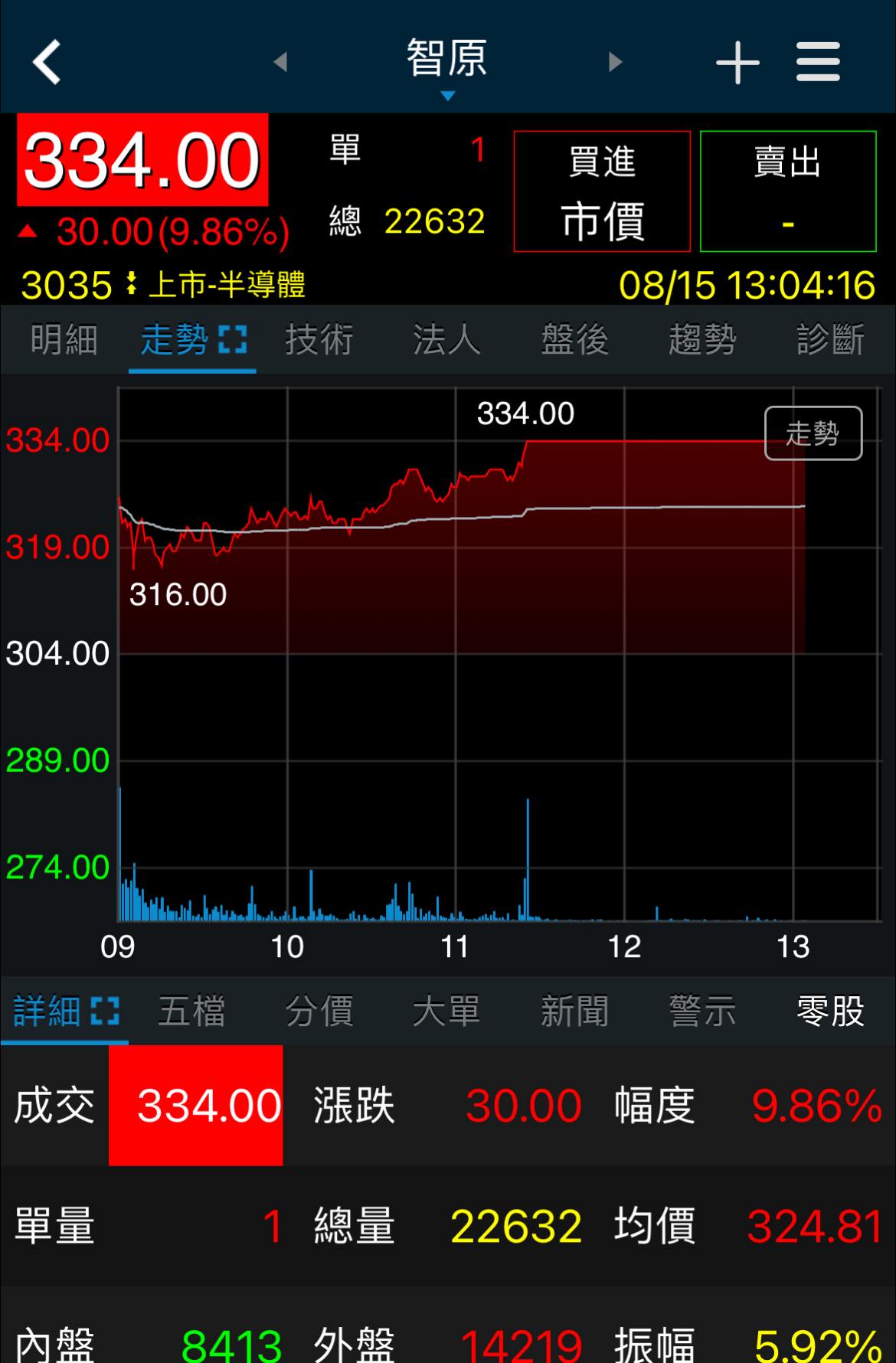Switch to the 五檔 tab
The height and width of the screenshot is (1363, 896).
pos(191,1011)
